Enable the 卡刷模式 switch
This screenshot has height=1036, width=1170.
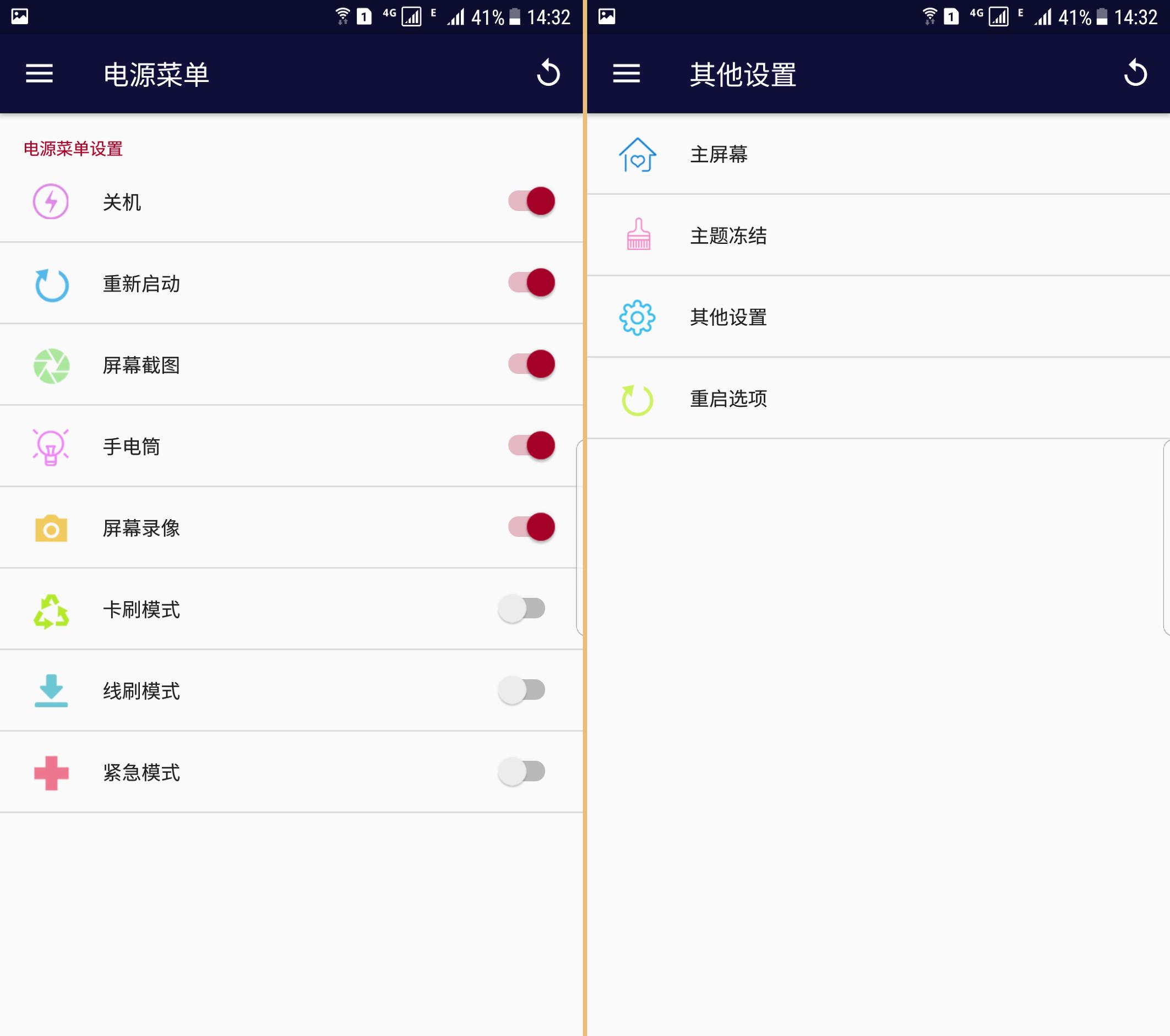click(521, 609)
